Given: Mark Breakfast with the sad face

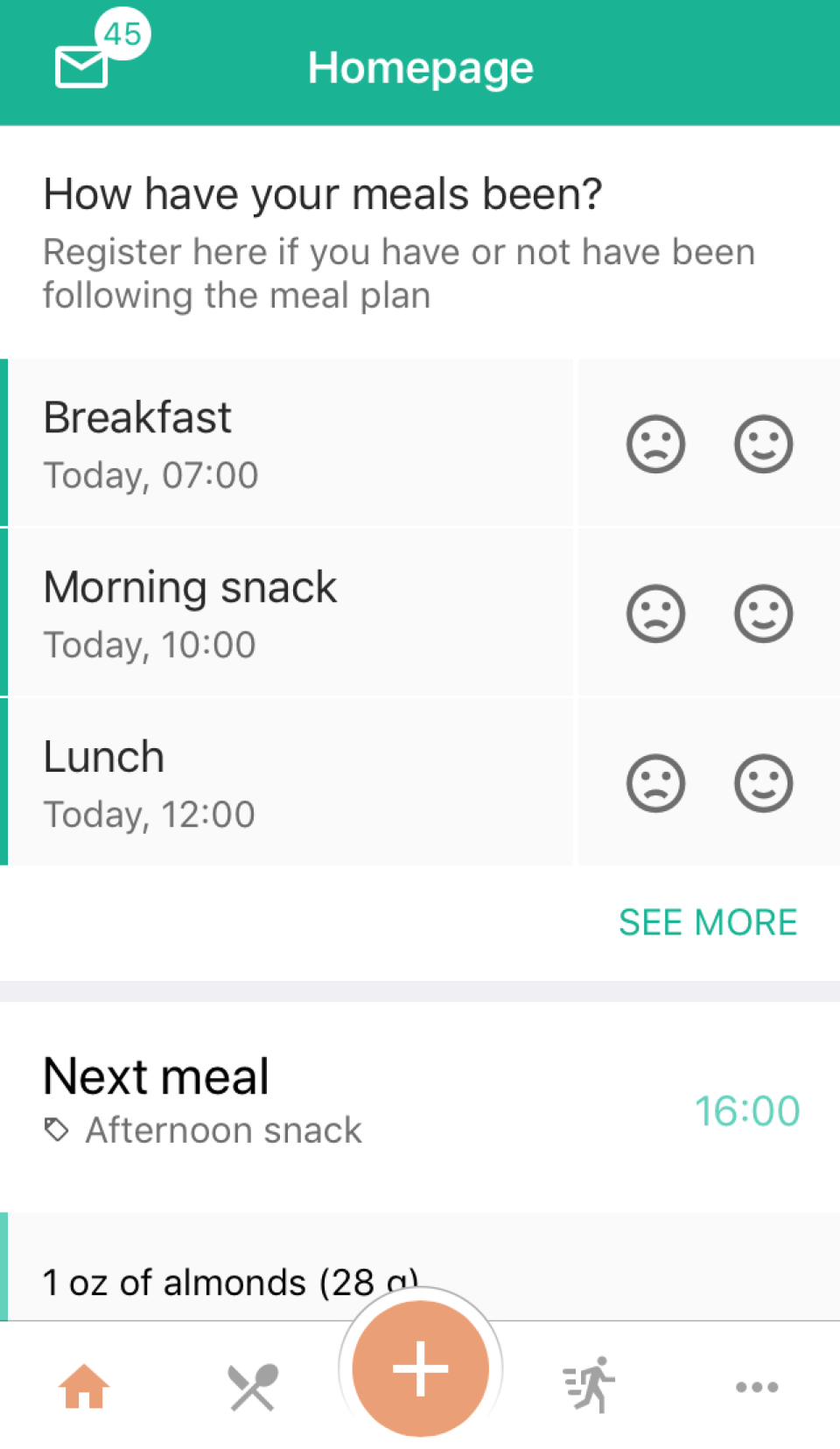Looking at the screenshot, I should 655,444.
